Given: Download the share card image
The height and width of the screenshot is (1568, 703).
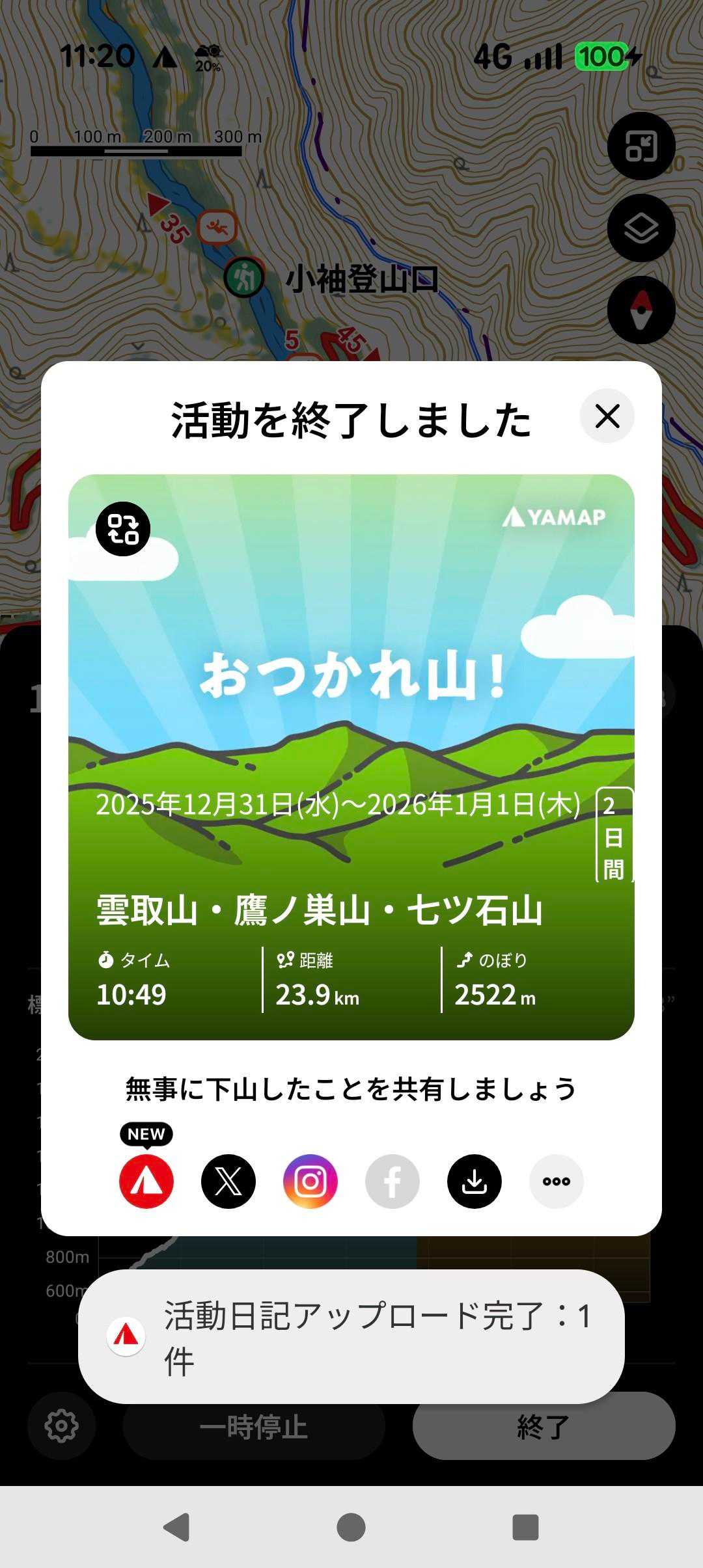Looking at the screenshot, I should coord(475,1181).
